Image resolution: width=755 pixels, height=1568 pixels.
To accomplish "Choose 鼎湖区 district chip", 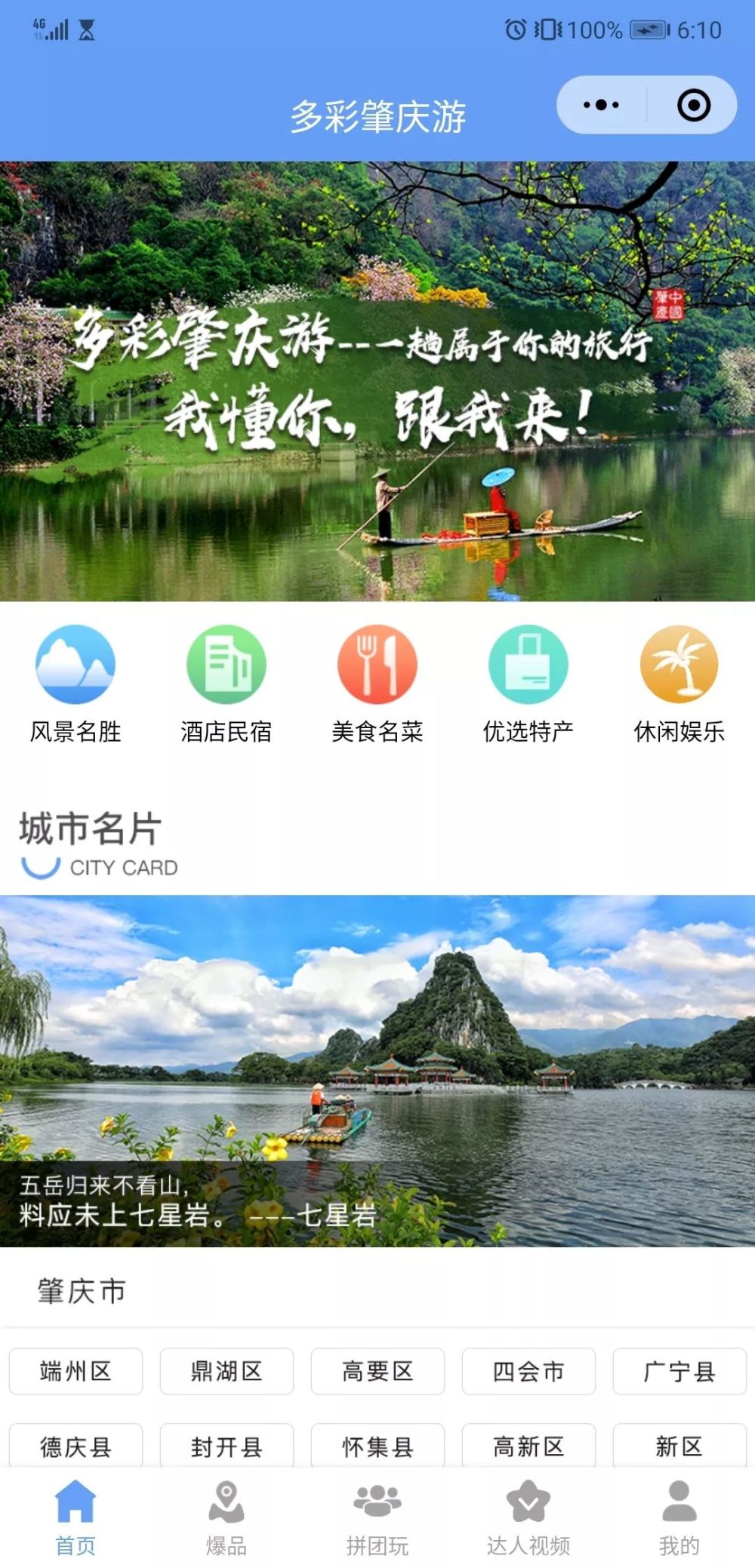I will 226,1371.
